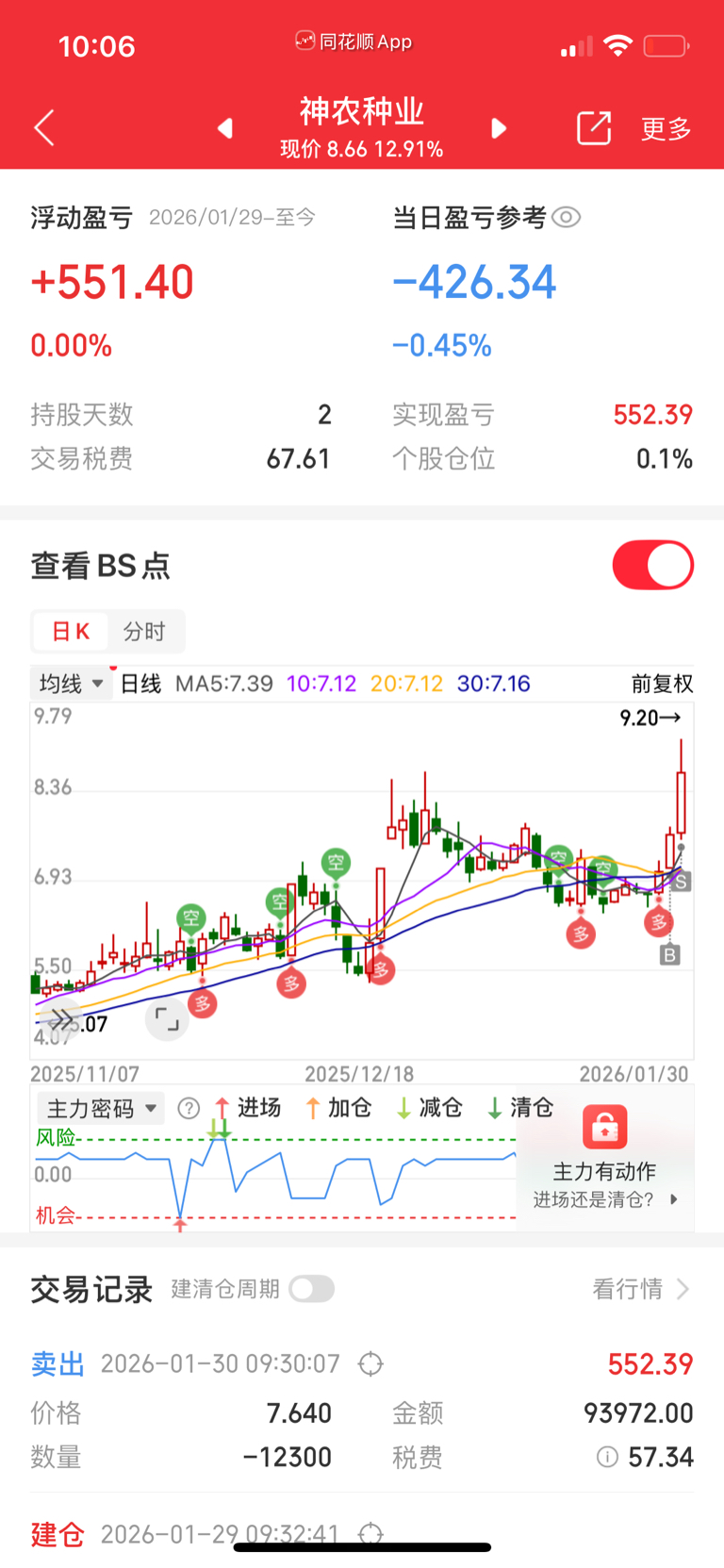Change the 前复权 adjustment setting
This screenshot has width=724, height=1568.
pos(662,684)
